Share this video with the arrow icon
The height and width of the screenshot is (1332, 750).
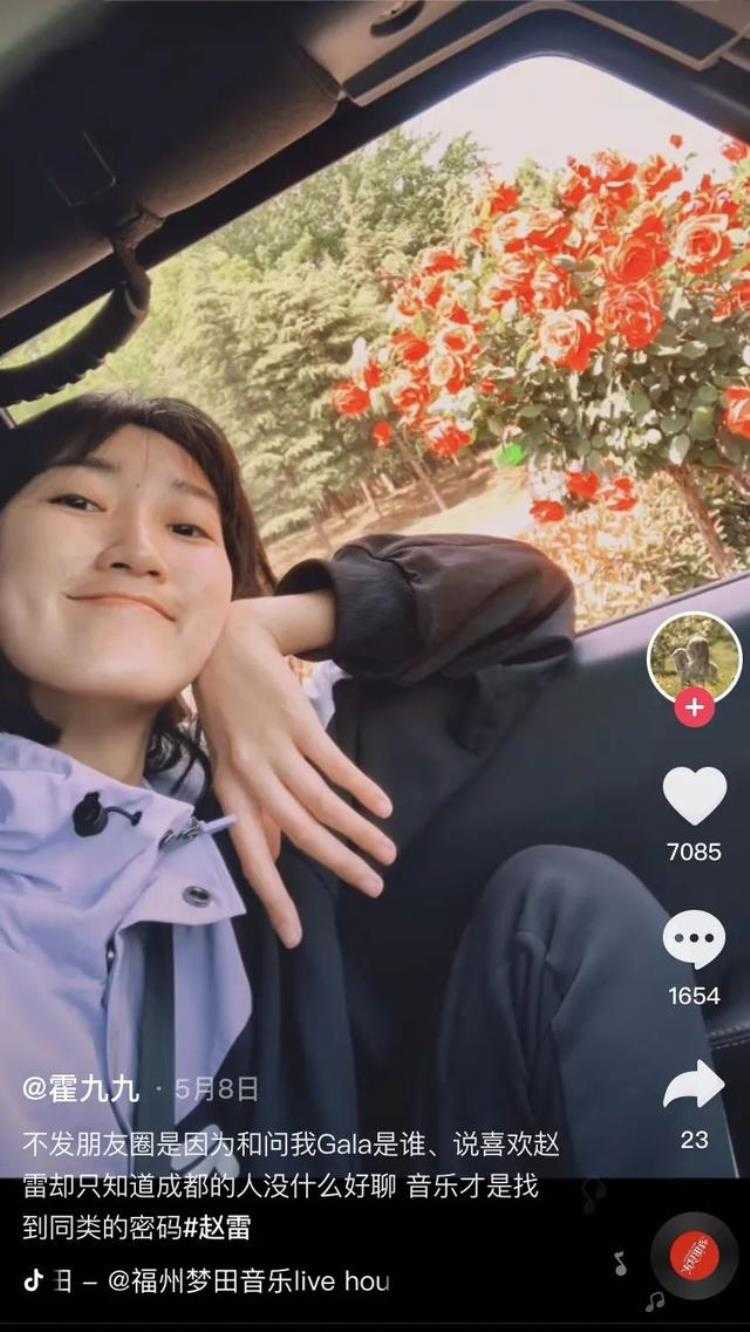tap(694, 1086)
